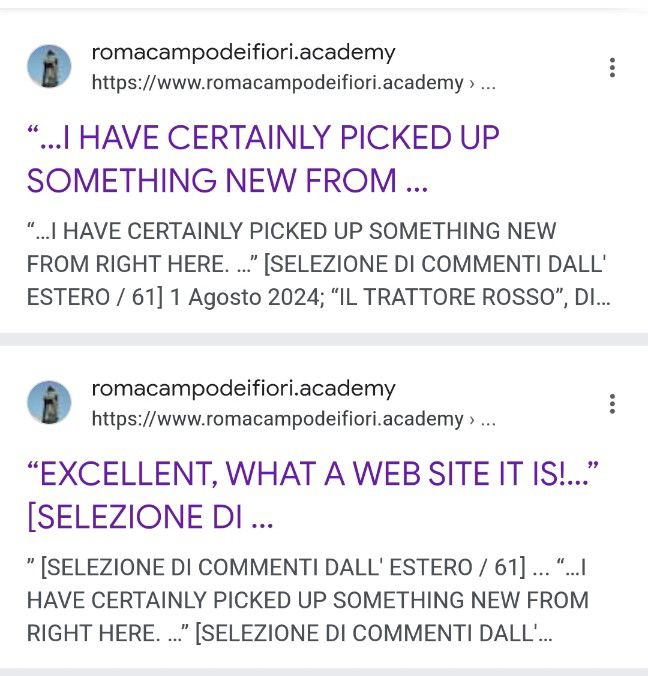Image resolution: width=648 pixels, height=676 pixels.
Task: Open the overflow menu for the "EXCELLENT" result
Action: coord(611,403)
